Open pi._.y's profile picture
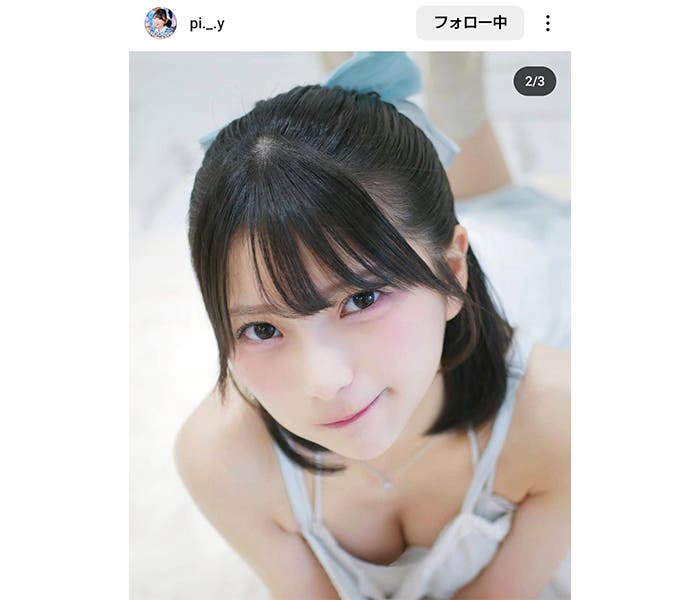 point(160,22)
